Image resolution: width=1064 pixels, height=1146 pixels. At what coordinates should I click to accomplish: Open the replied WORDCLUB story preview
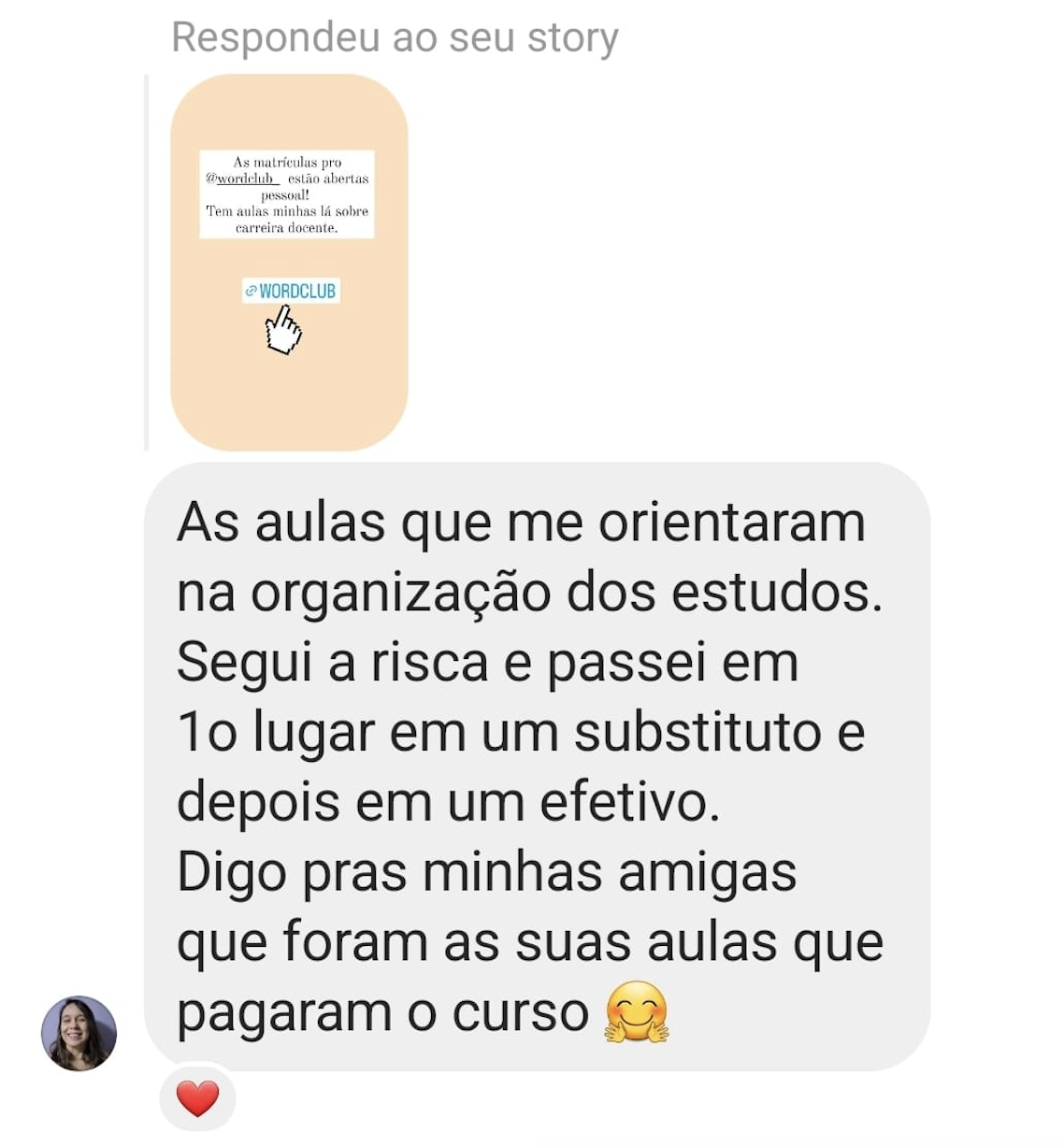(x=289, y=263)
